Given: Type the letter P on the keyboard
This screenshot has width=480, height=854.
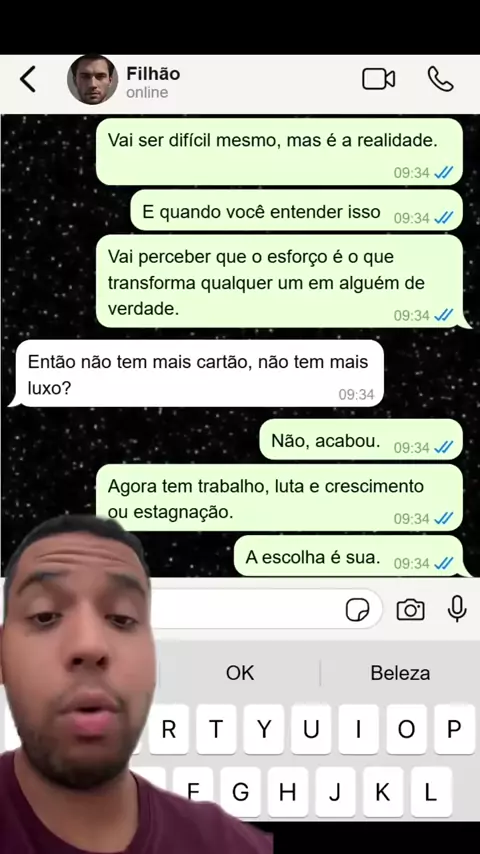Looking at the screenshot, I should tap(454, 729).
